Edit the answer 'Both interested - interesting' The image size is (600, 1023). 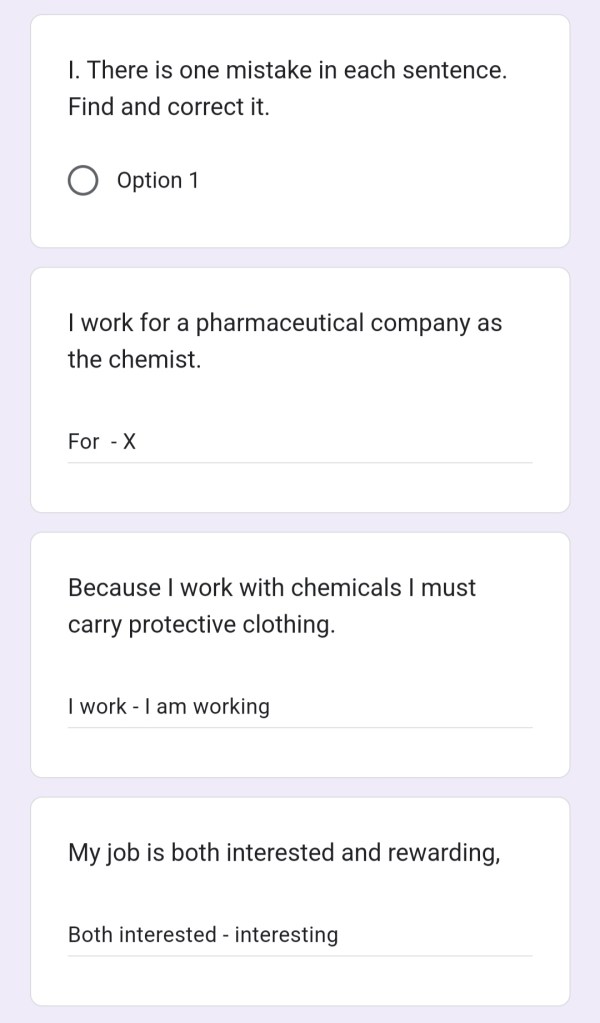[x=299, y=935]
